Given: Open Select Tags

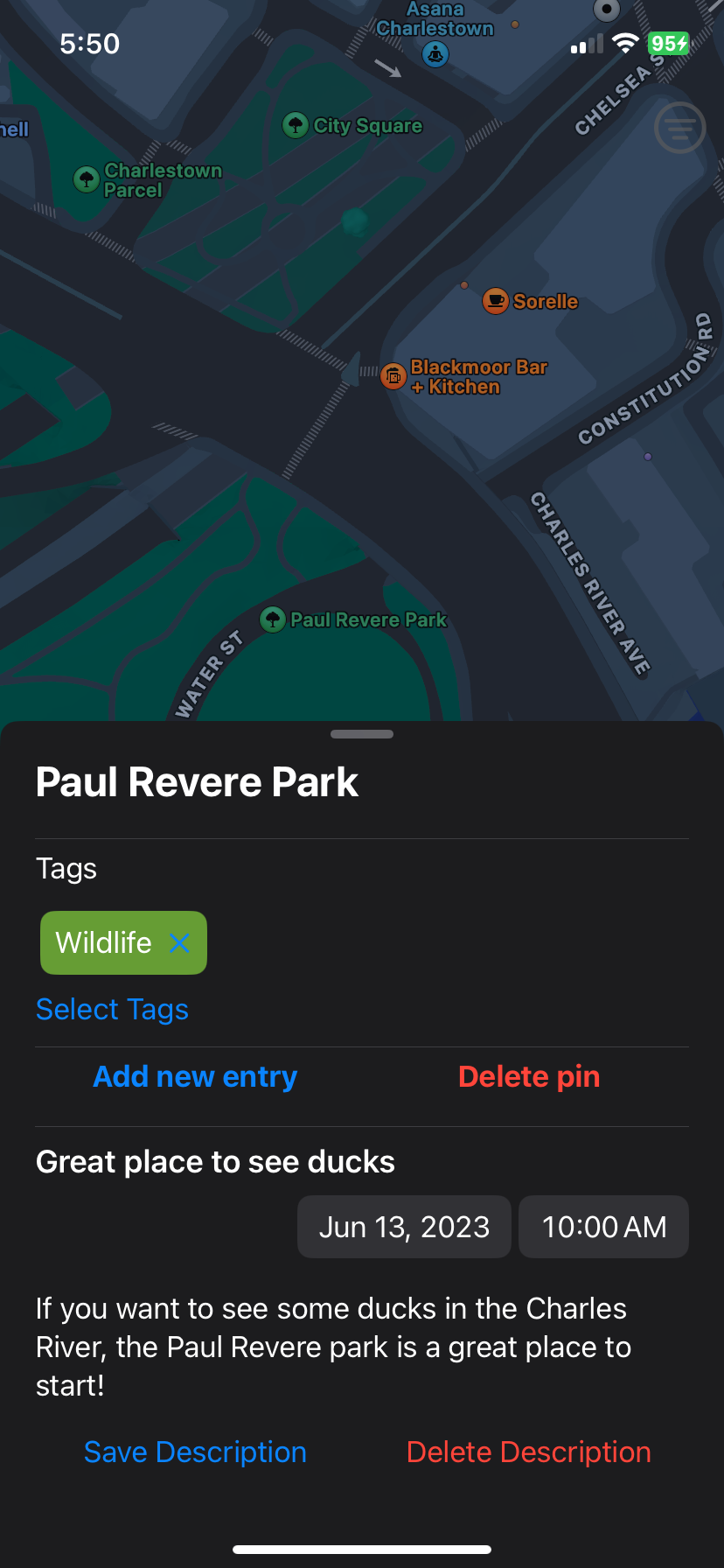Looking at the screenshot, I should click(112, 1009).
